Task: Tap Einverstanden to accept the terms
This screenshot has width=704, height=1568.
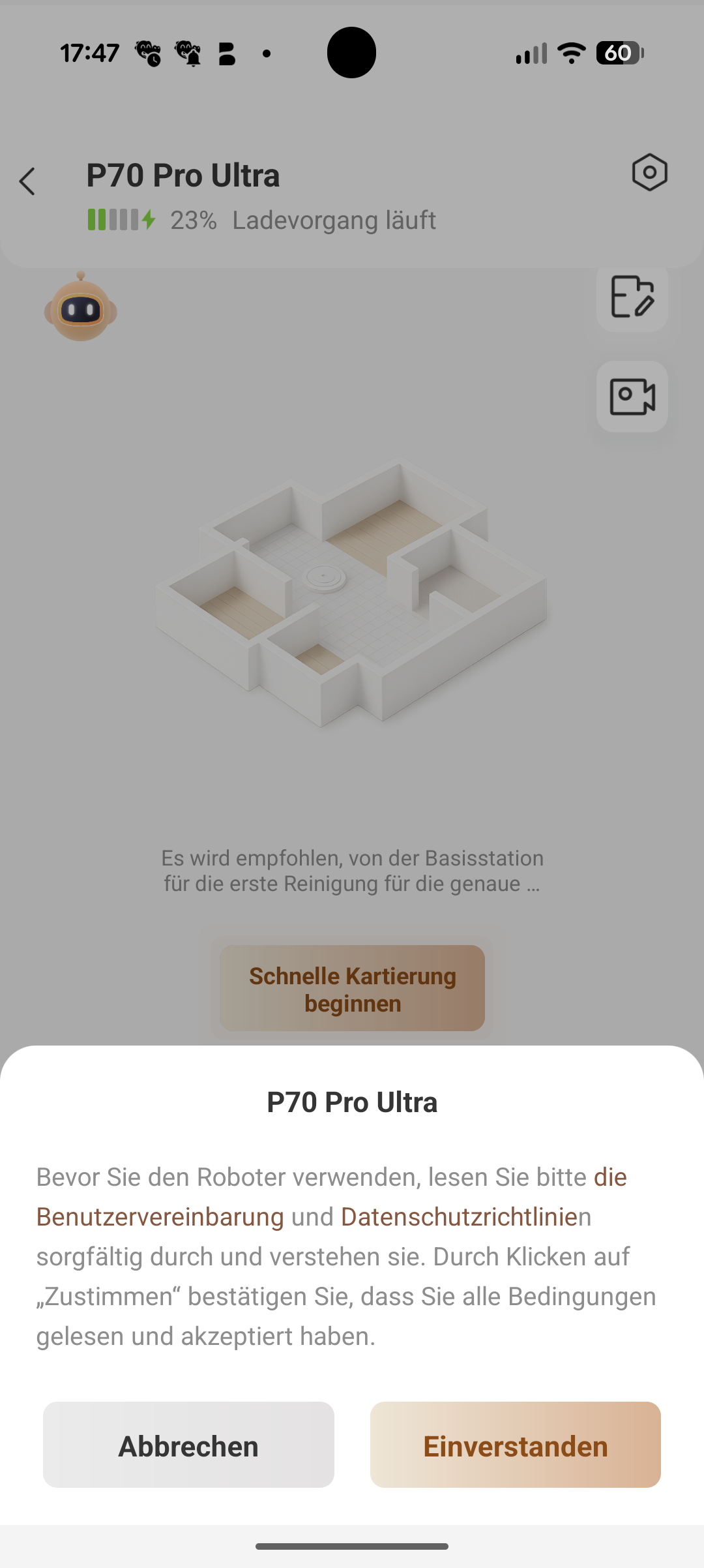Action: tap(515, 1445)
